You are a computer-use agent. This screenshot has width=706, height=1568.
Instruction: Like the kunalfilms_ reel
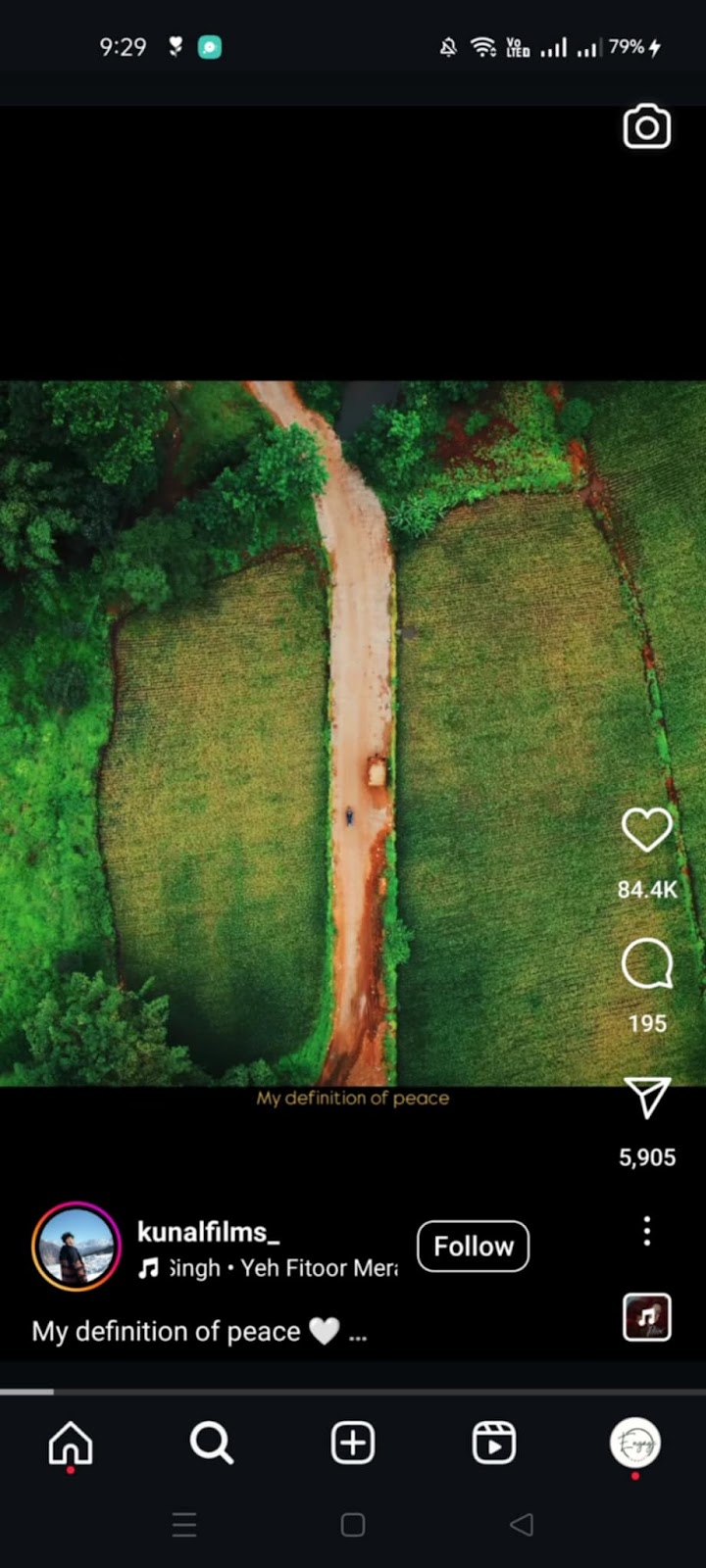coord(646,830)
